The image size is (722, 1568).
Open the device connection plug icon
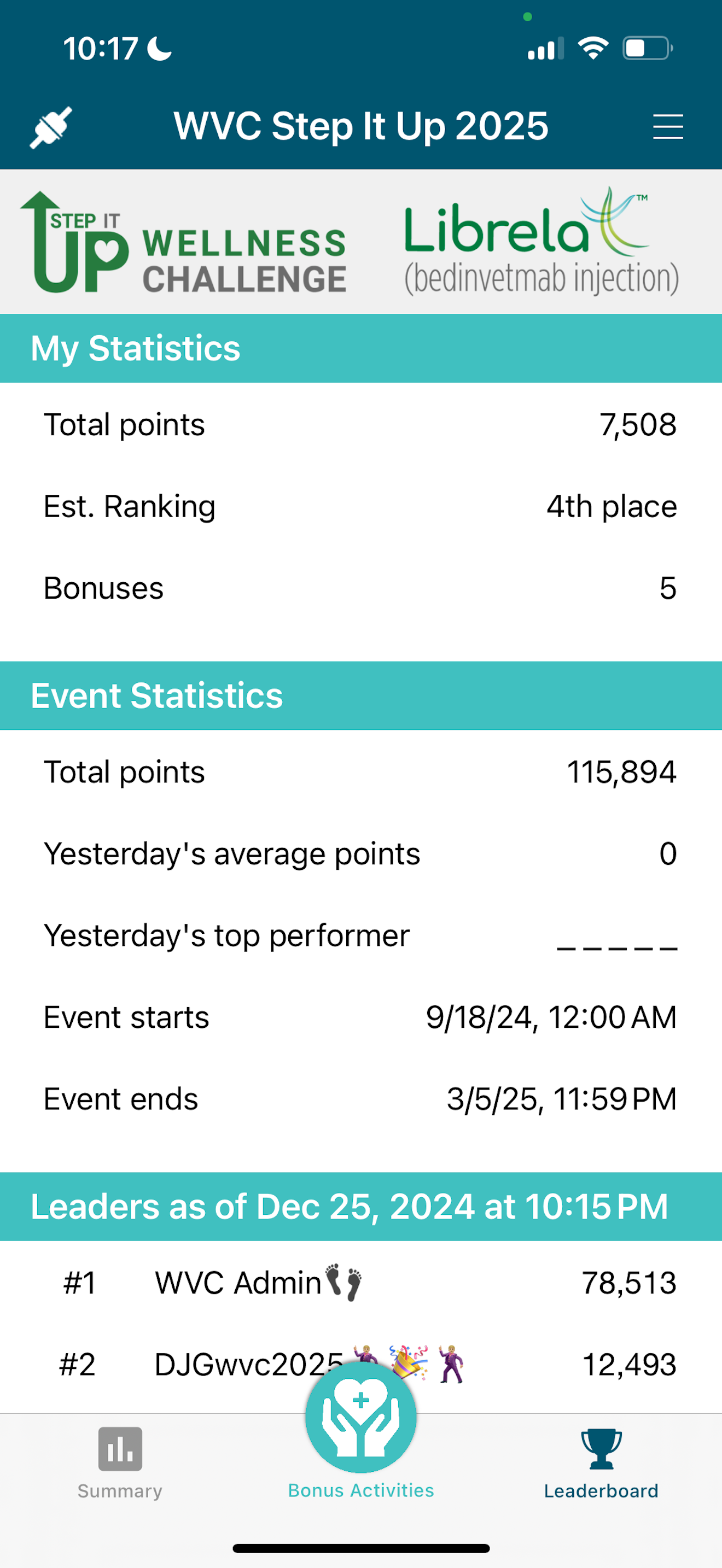point(51,127)
